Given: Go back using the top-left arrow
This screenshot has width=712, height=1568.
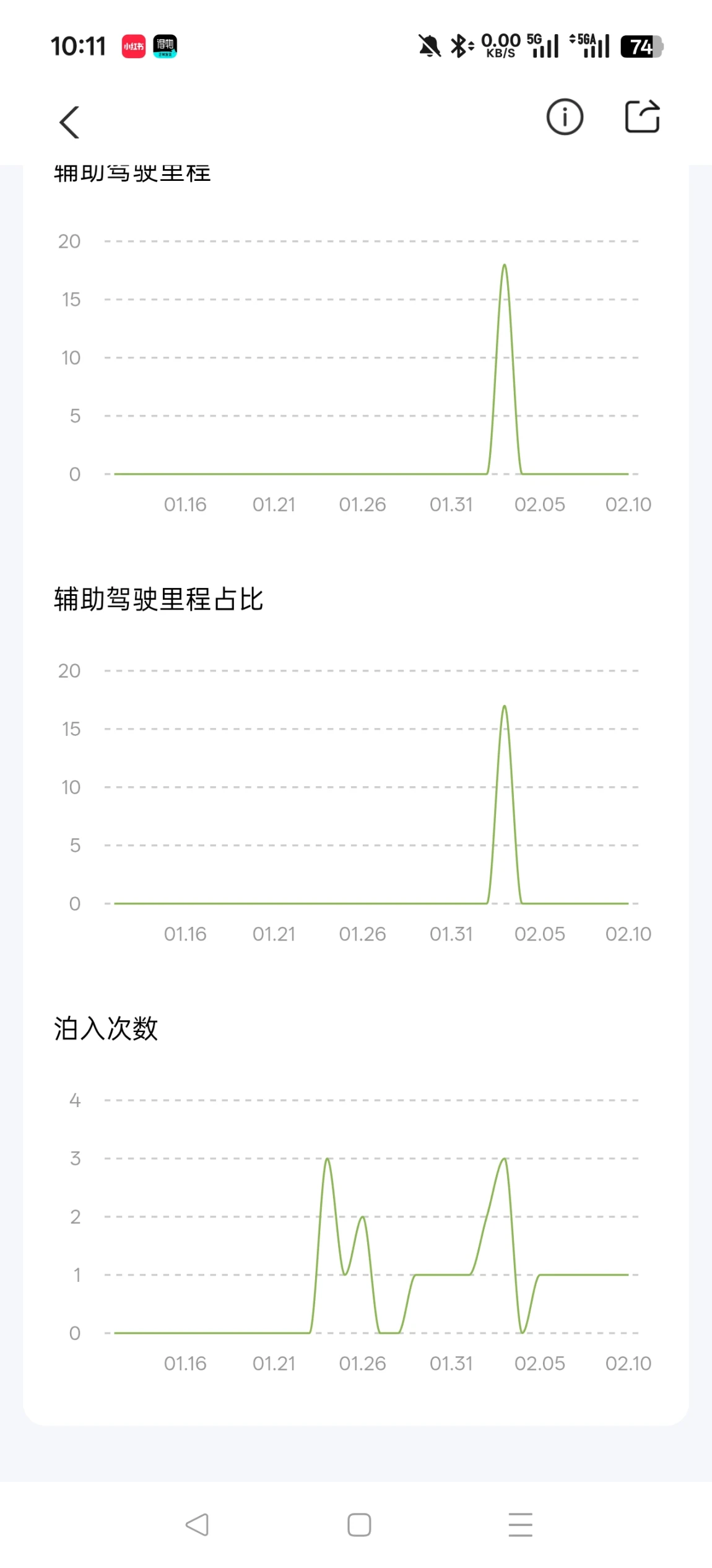Looking at the screenshot, I should 69,122.
